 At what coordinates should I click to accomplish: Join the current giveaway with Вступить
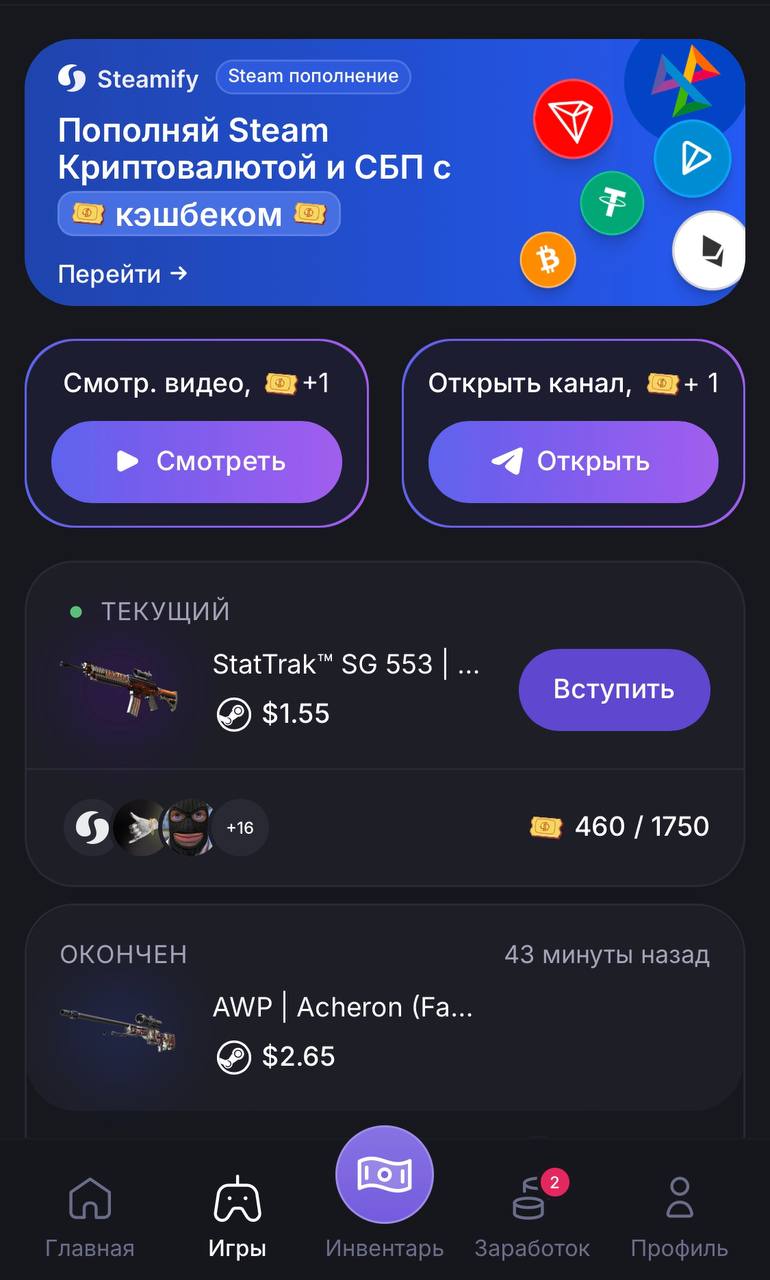click(x=613, y=689)
